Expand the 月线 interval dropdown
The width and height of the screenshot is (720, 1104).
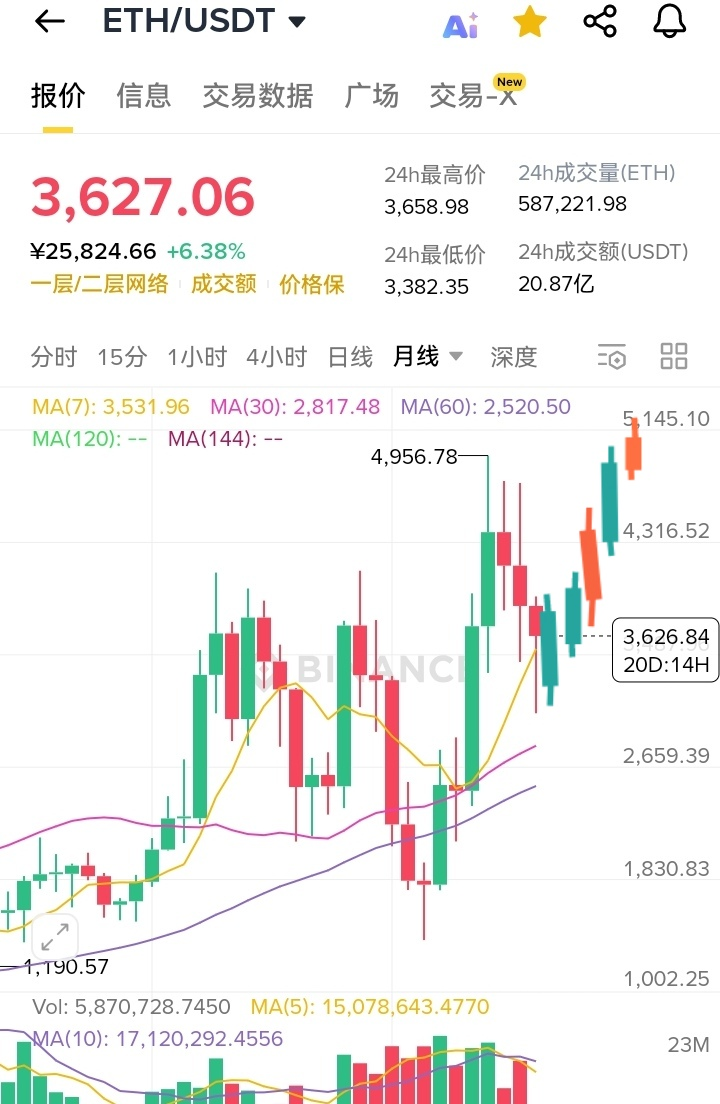pos(428,357)
